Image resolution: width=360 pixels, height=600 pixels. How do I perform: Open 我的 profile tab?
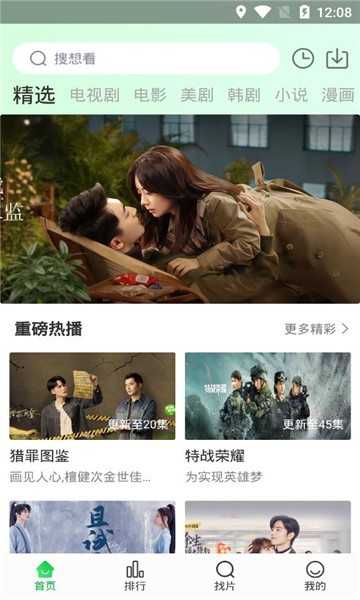tap(315, 576)
